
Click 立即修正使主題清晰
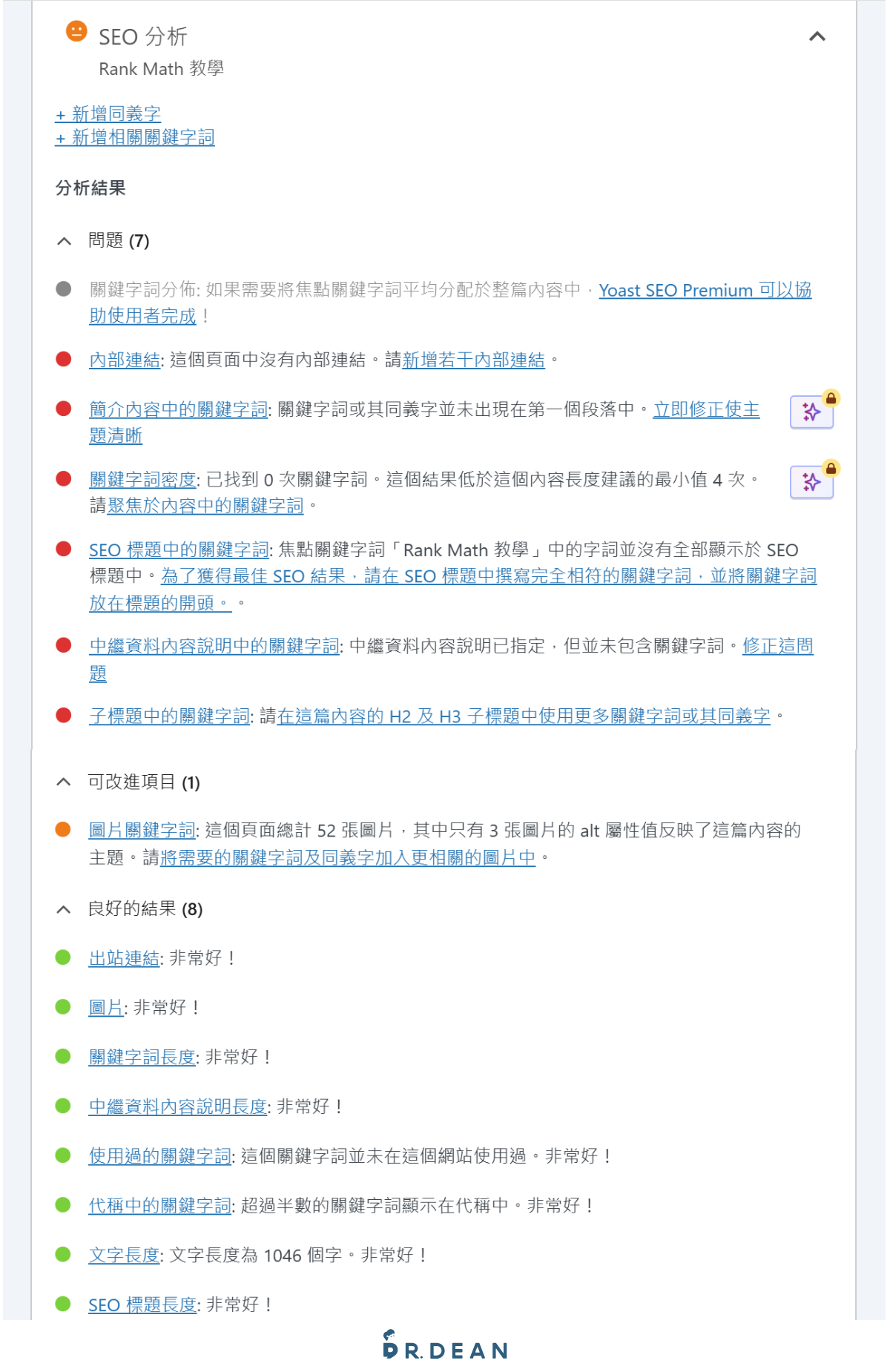point(706,410)
